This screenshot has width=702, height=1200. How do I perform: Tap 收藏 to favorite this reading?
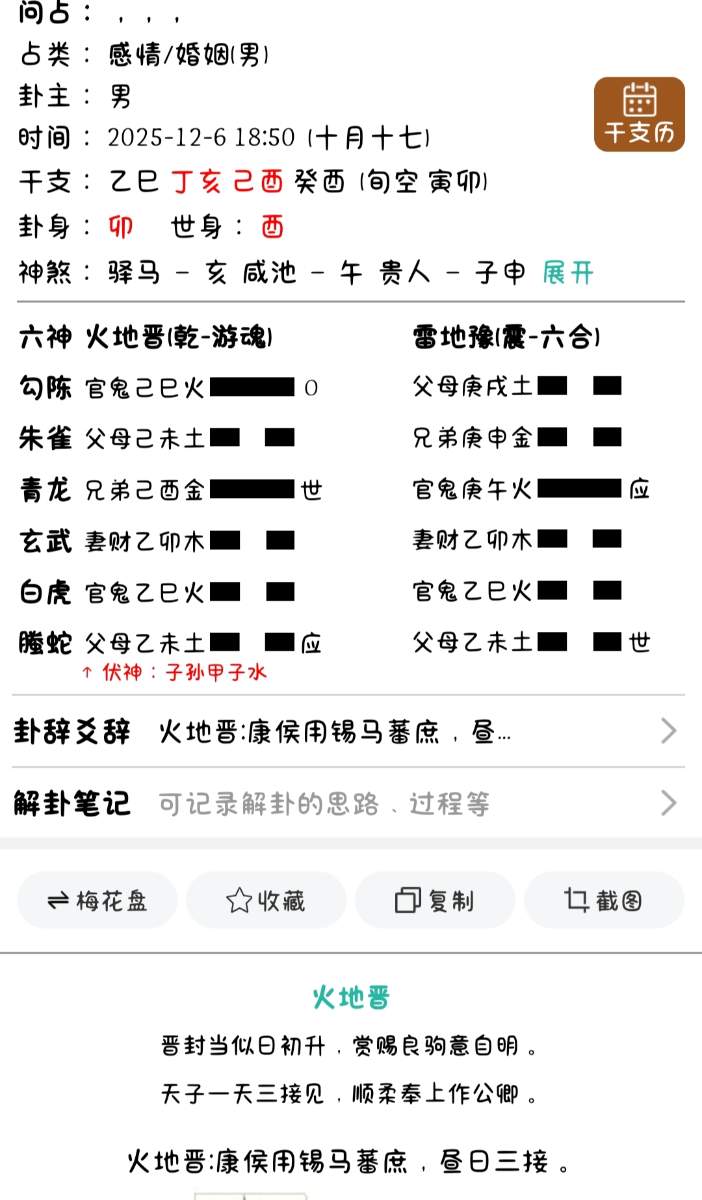pyautogui.click(x=266, y=901)
